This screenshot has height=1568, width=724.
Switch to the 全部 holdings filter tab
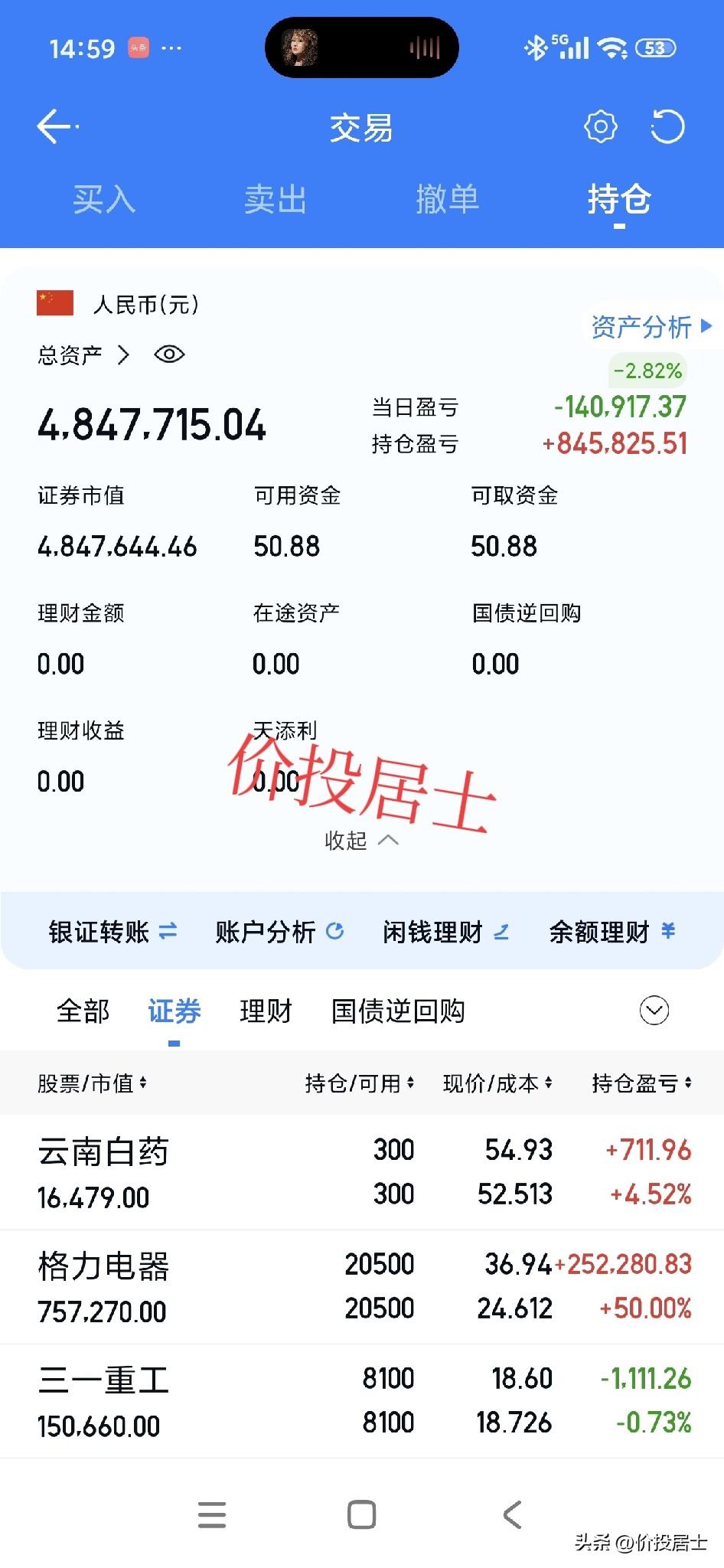(83, 1011)
